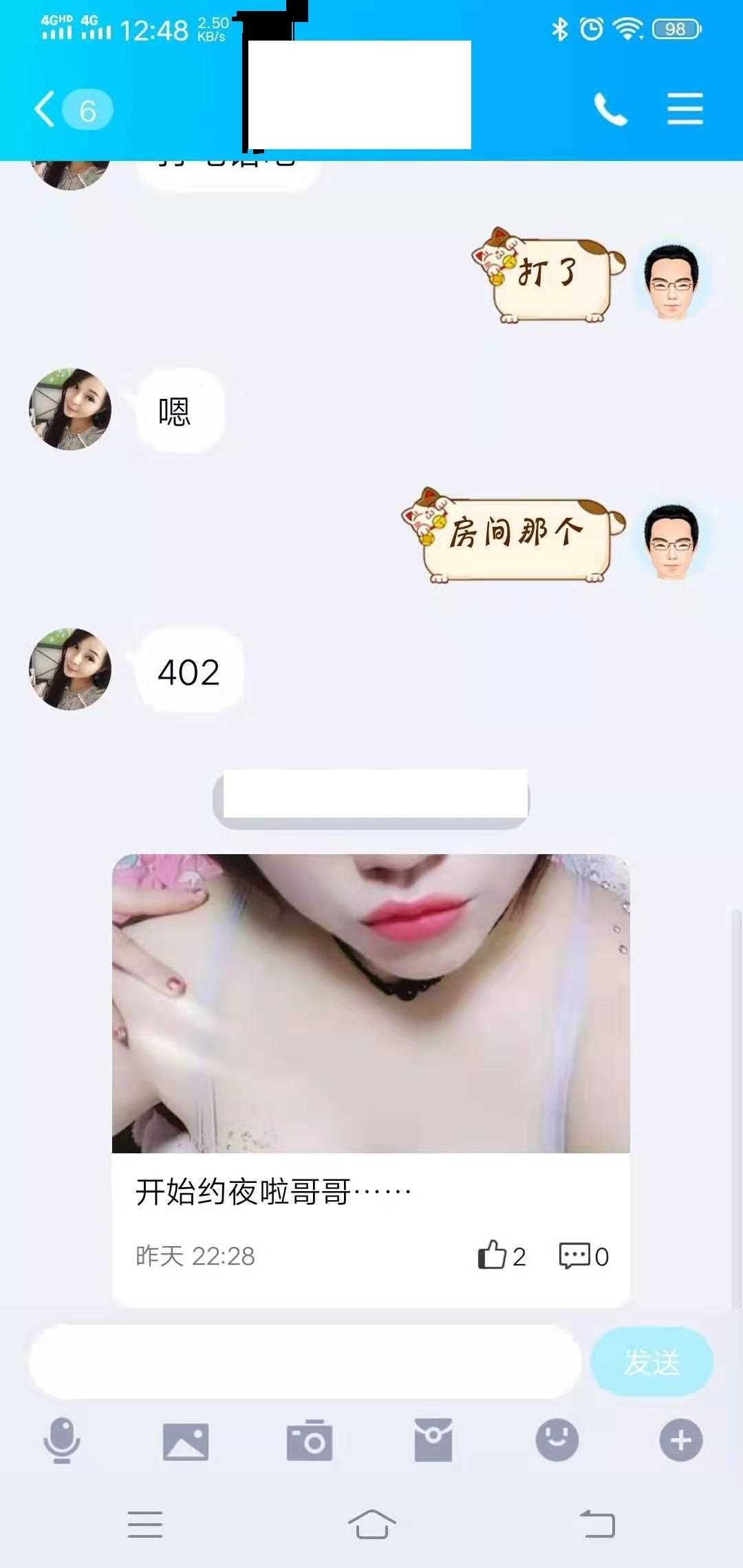Open the sender's avatar next to 402
The width and height of the screenshot is (743, 1568).
pyautogui.click(x=70, y=669)
